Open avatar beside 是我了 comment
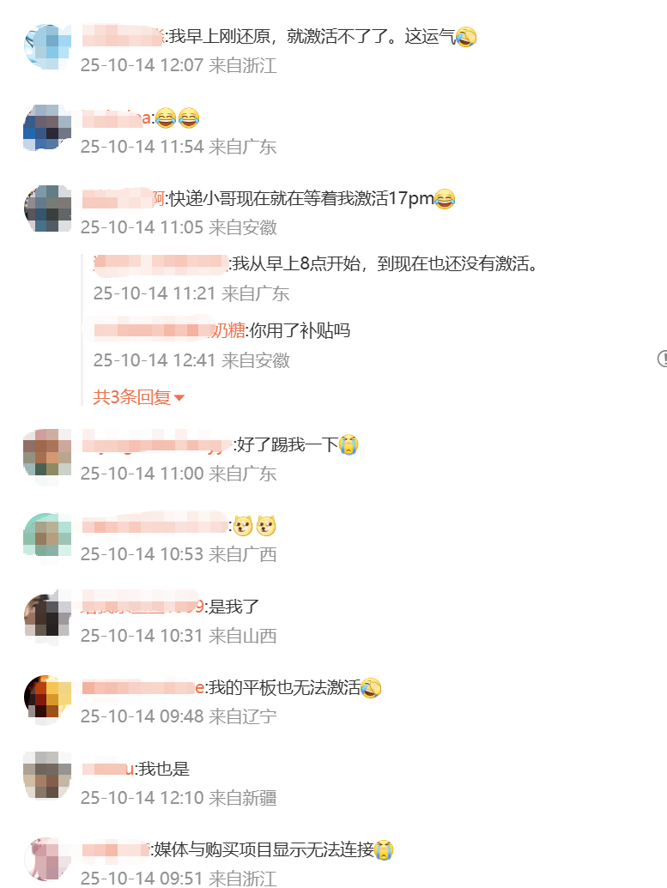The height and width of the screenshot is (888, 667). 47,617
